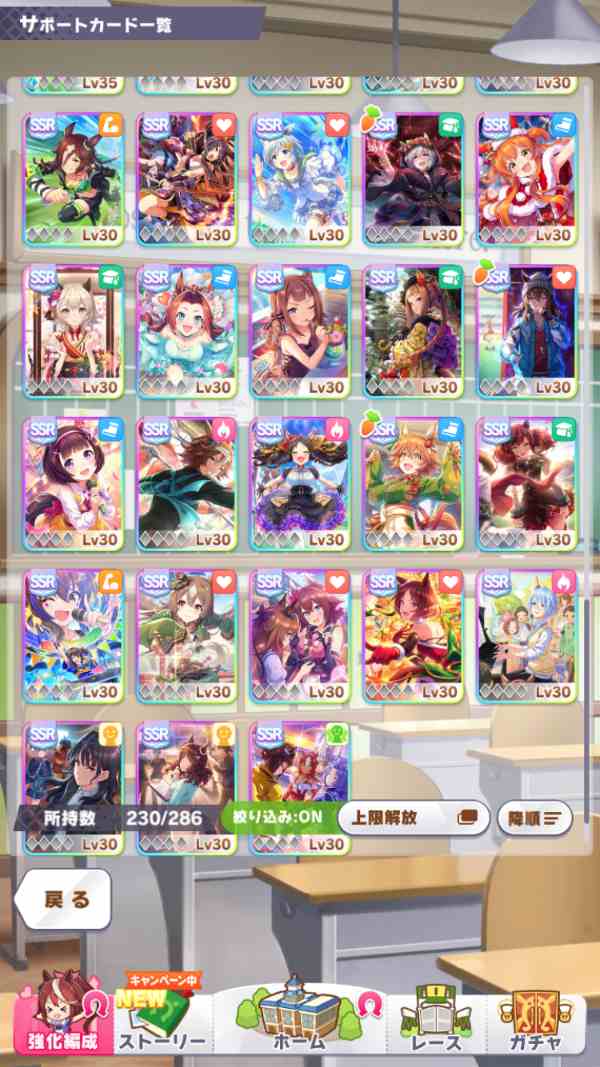Viewport: 600px width, 1067px height.
Task: Open the 絞り込み:ON filter
Action: [272, 817]
